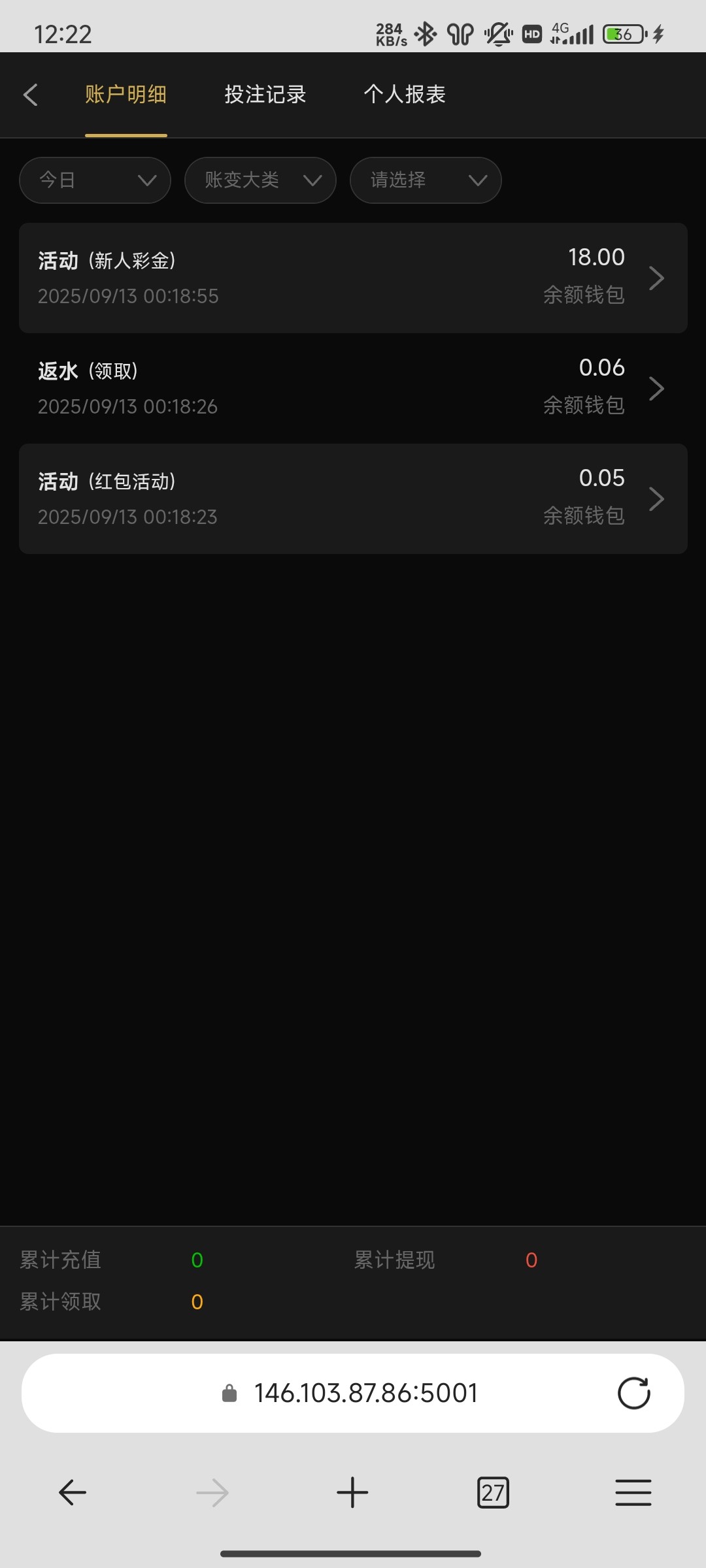
Task: View the 27 open browser tabs
Action: click(493, 1493)
